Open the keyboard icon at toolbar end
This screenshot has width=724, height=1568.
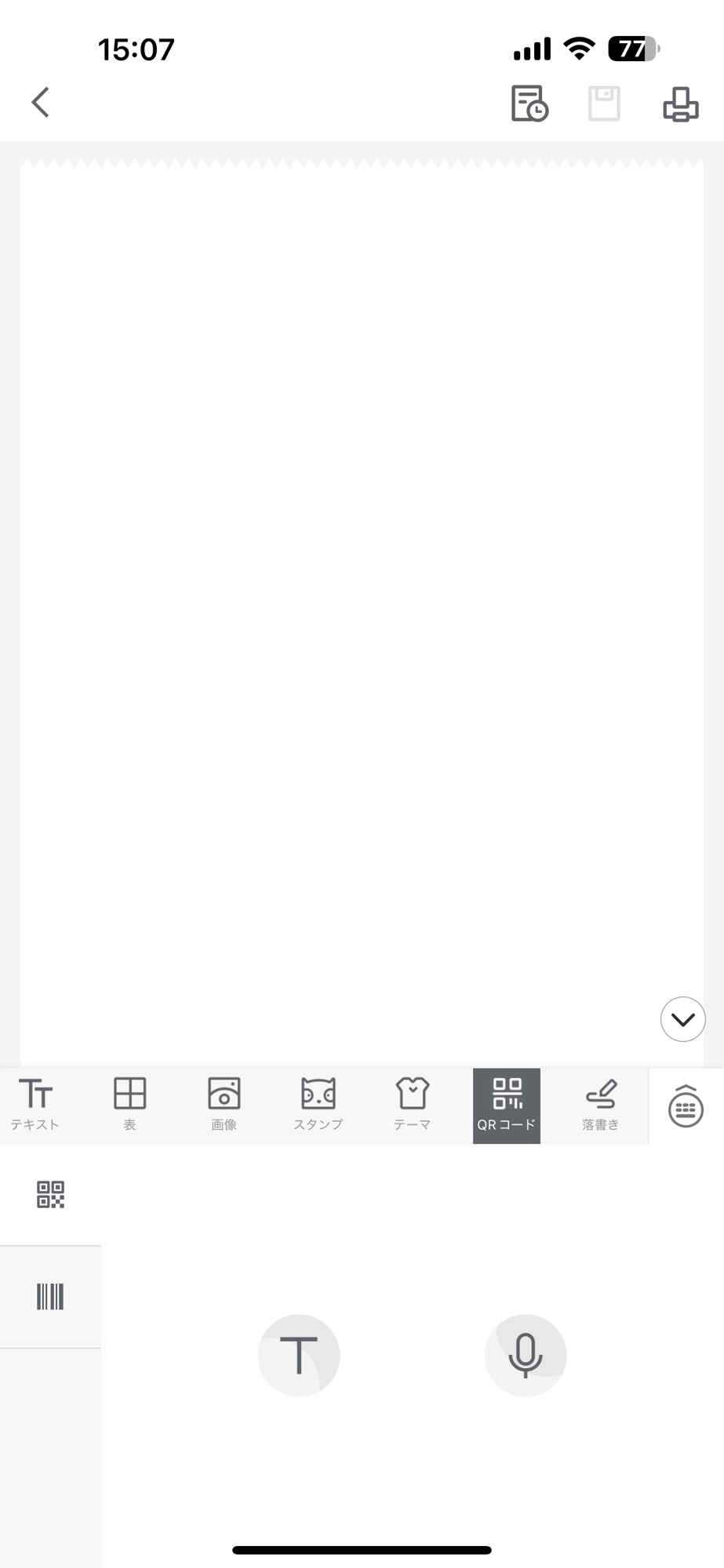(x=686, y=1105)
